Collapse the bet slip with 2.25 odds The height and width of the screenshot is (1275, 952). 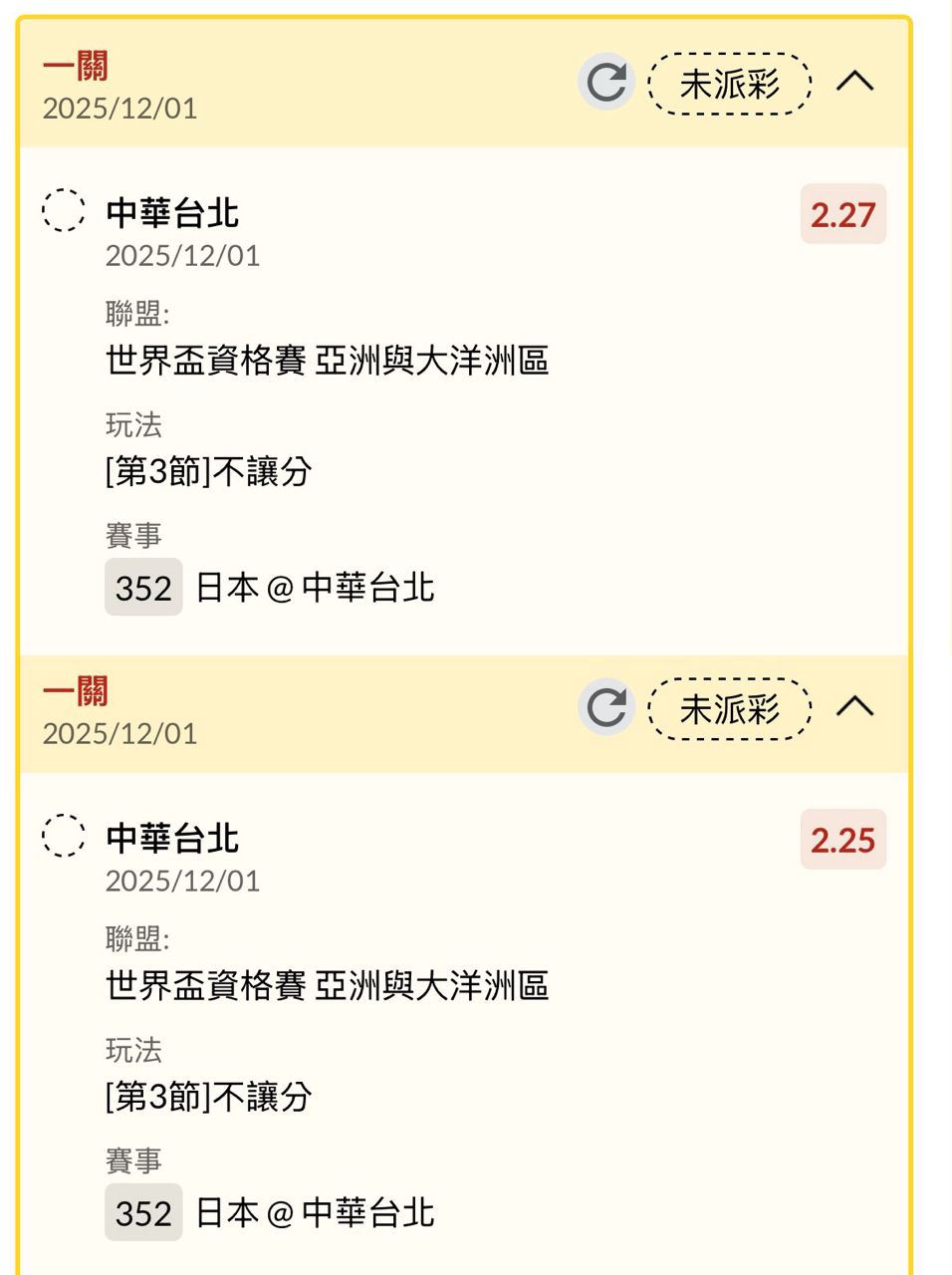[854, 706]
